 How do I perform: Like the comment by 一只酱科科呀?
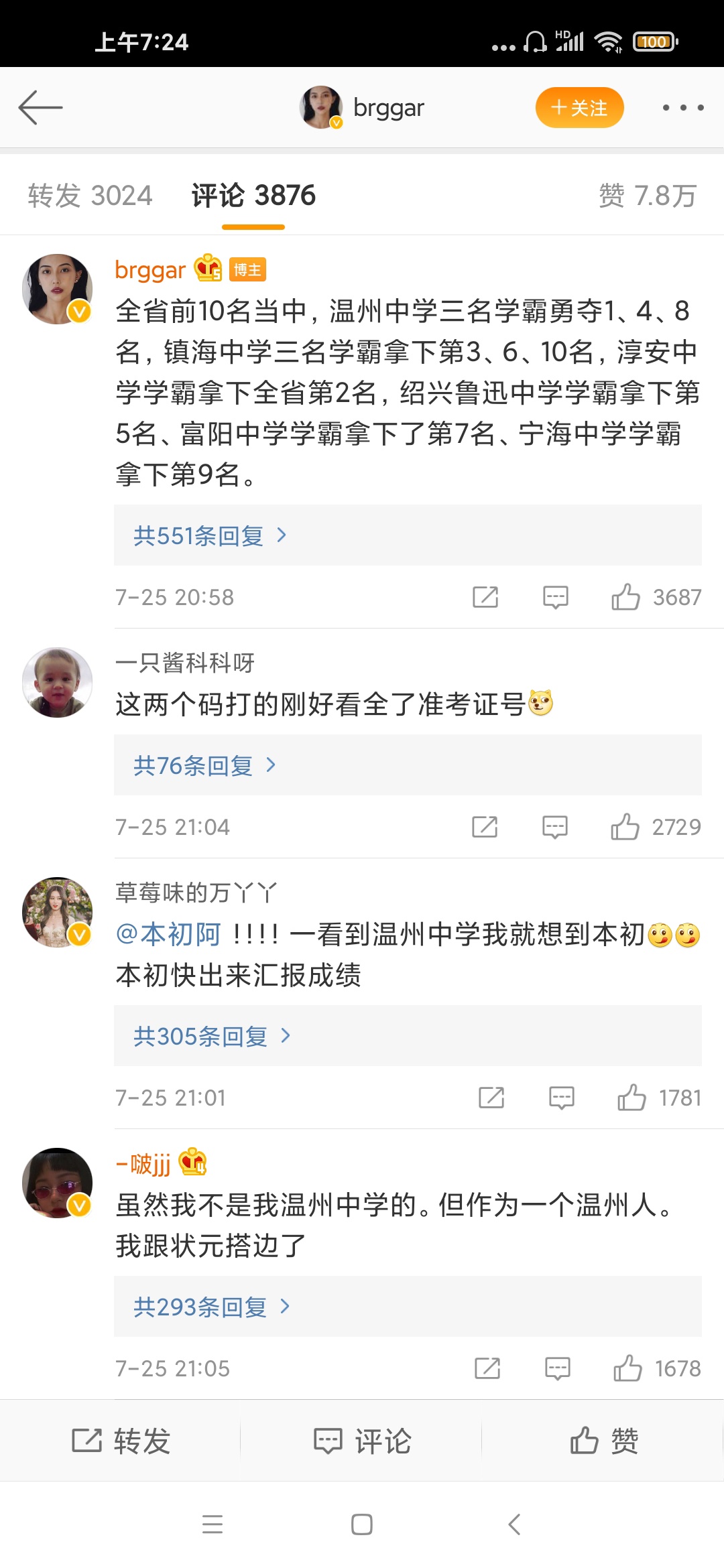pyautogui.click(x=625, y=827)
